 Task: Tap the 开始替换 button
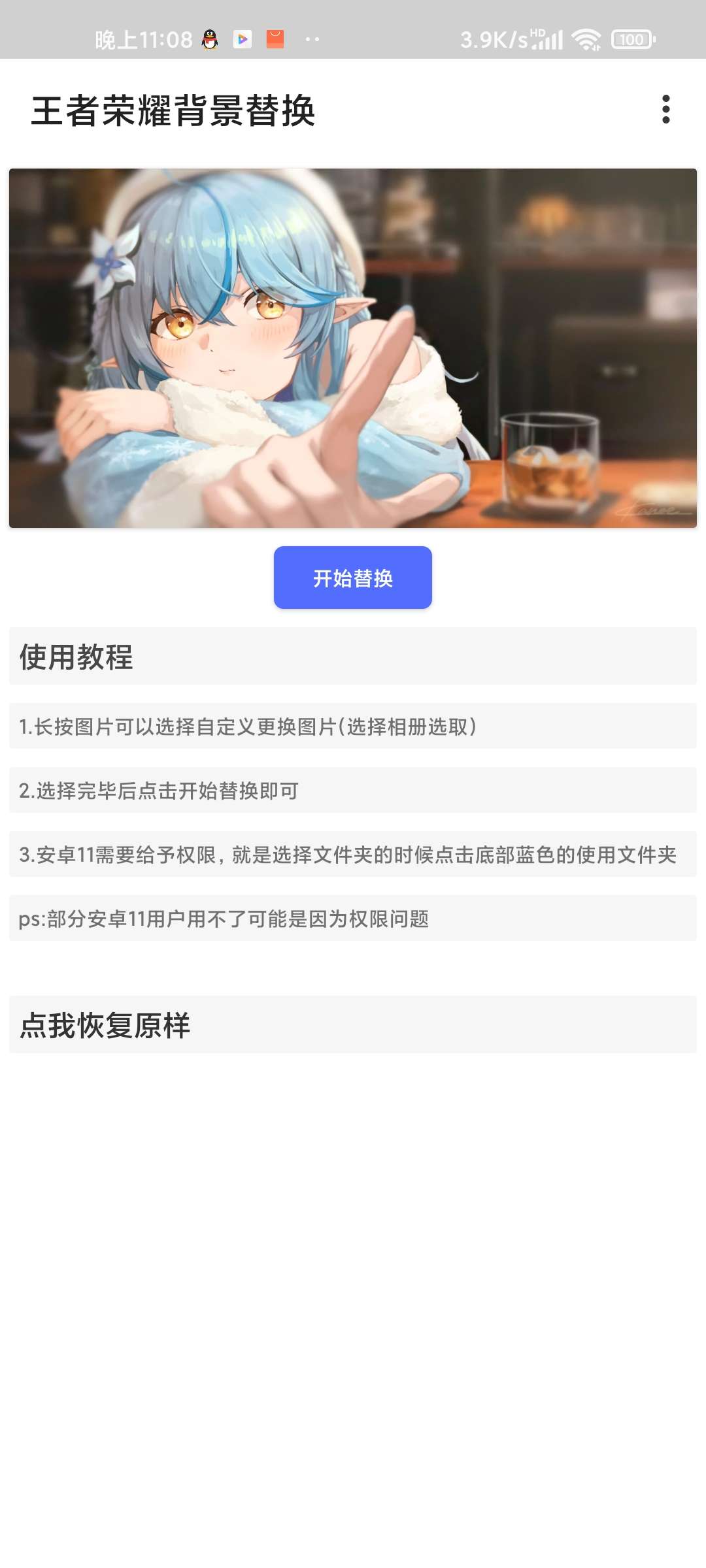pos(352,578)
